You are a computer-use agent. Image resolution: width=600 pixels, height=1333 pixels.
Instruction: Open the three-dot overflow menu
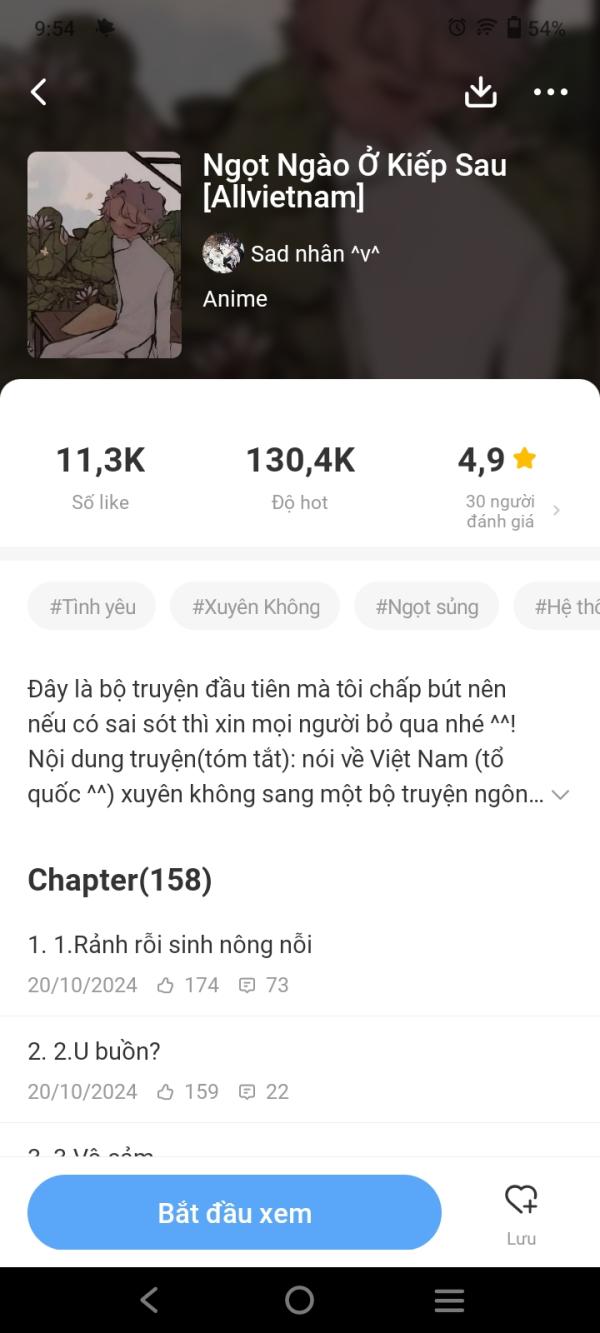point(550,92)
